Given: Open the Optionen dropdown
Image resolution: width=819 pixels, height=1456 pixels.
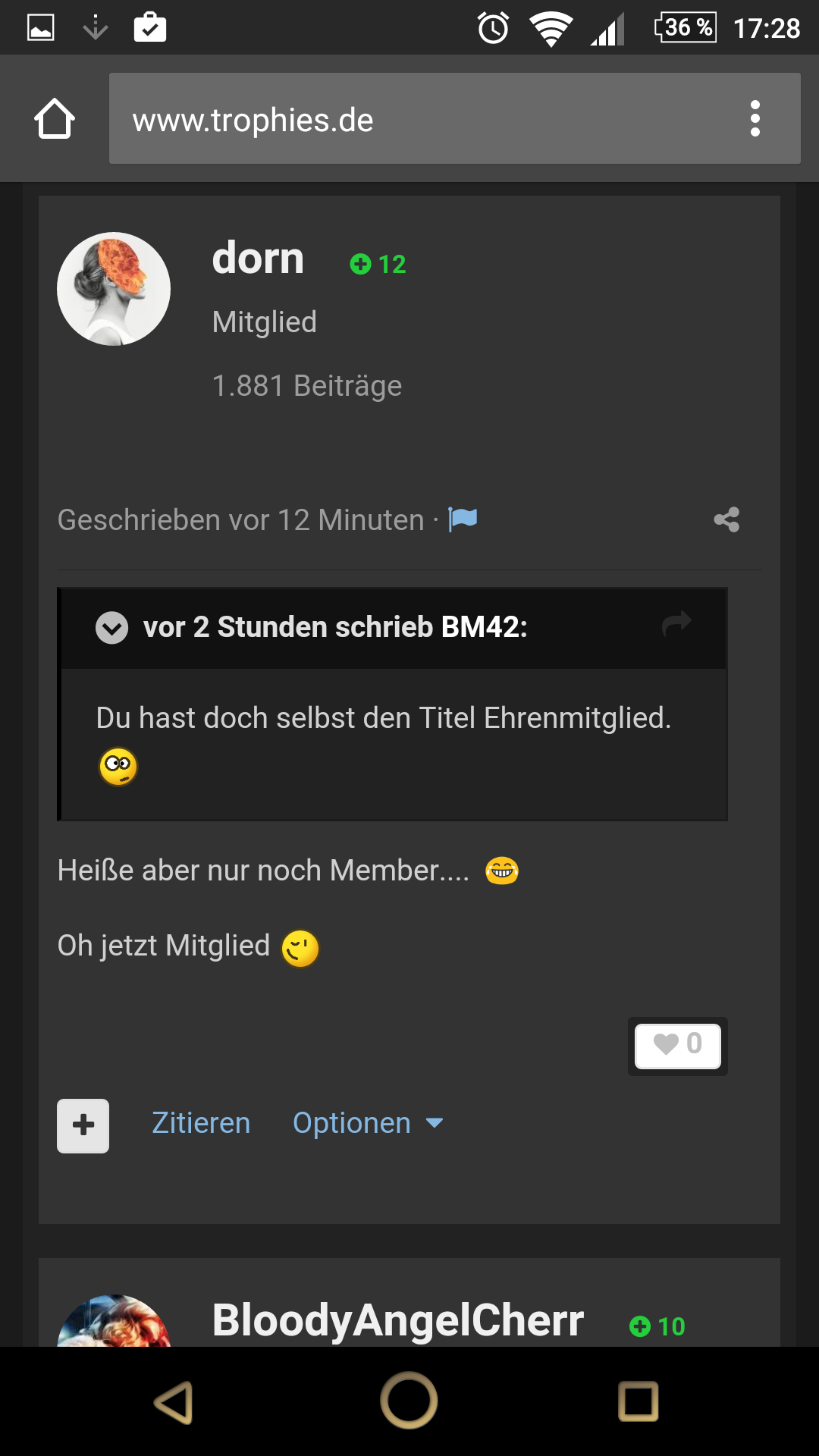Looking at the screenshot, I should click(x=368, y=1123).
